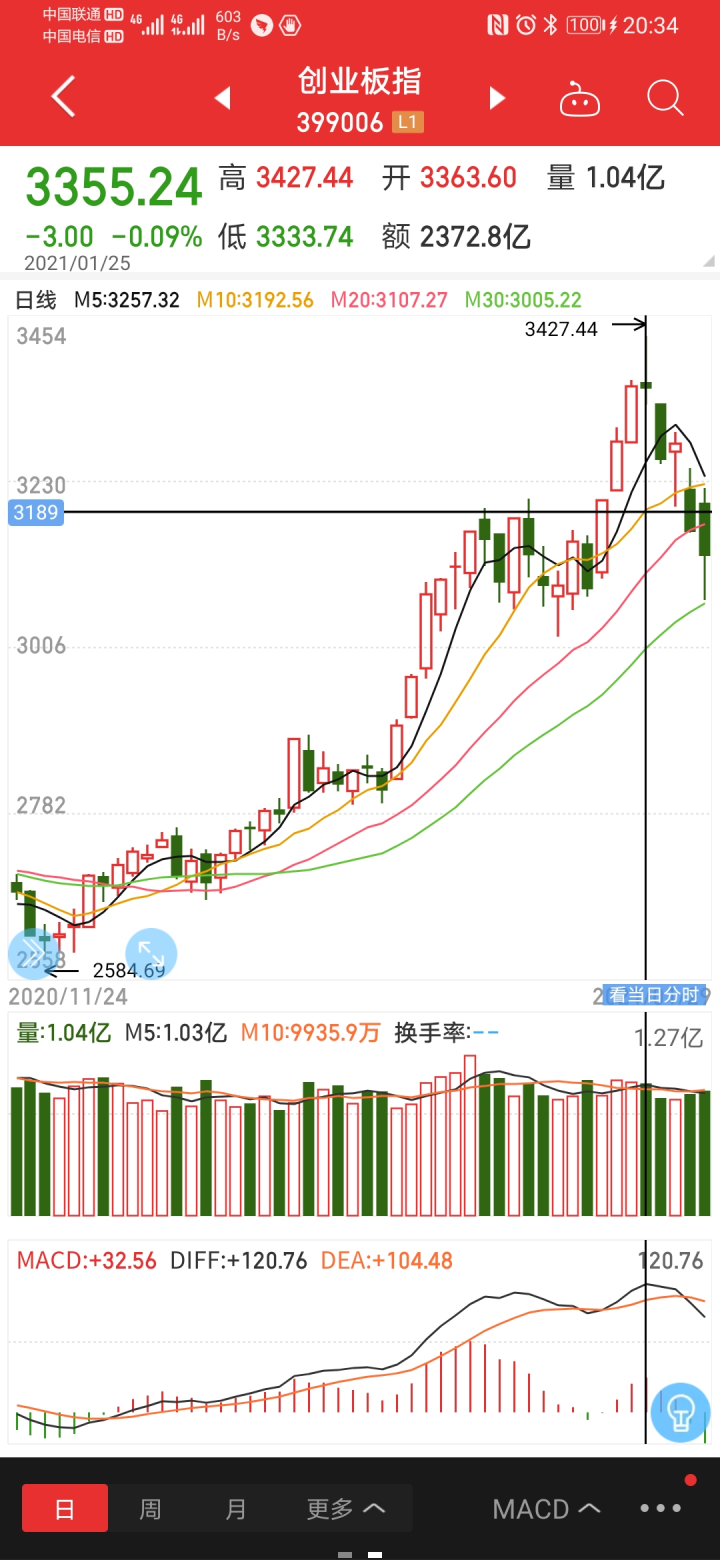This screenshot has width=720, height=1560.
Task: Switch to the next stock with the right arrow
Action: (497, 97)
